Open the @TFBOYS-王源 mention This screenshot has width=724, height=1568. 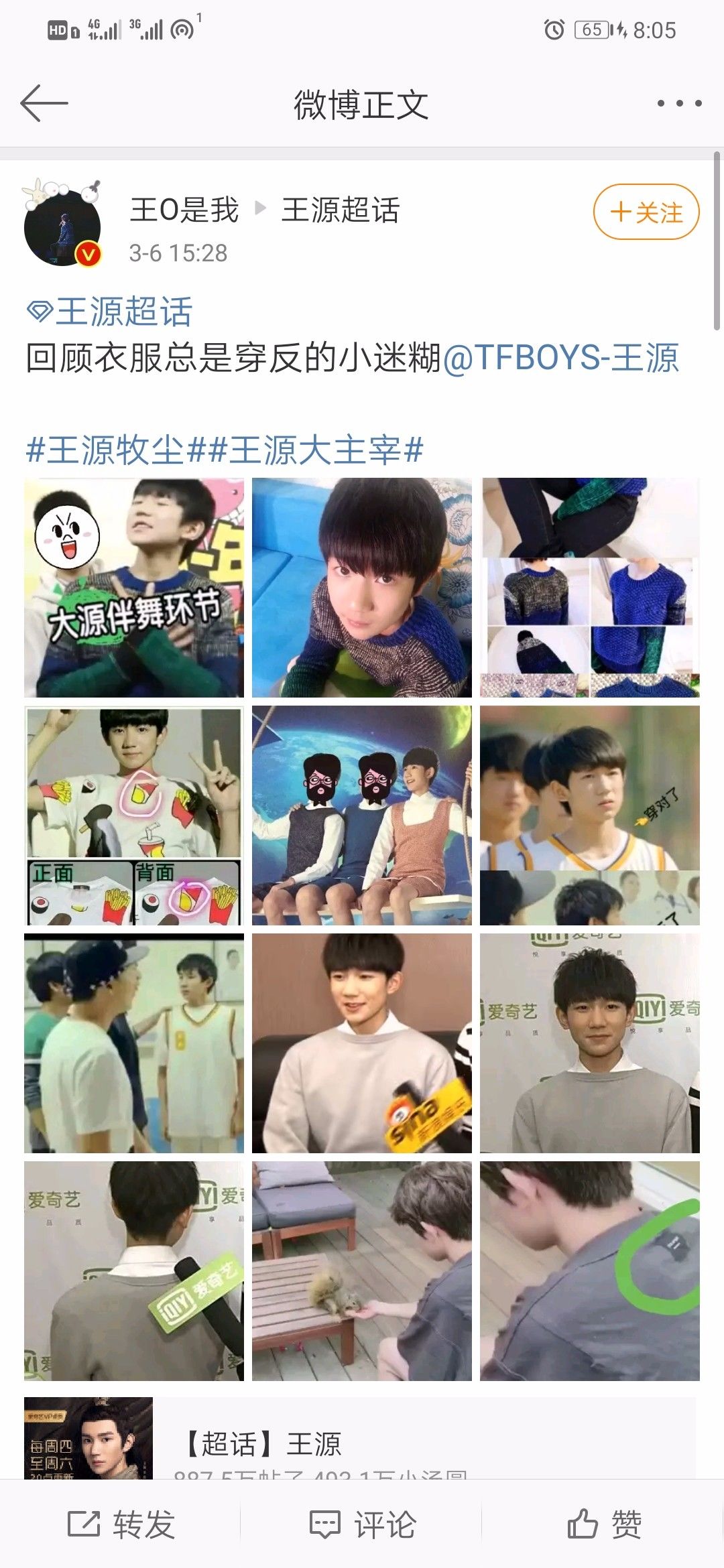tap(560, 358)
